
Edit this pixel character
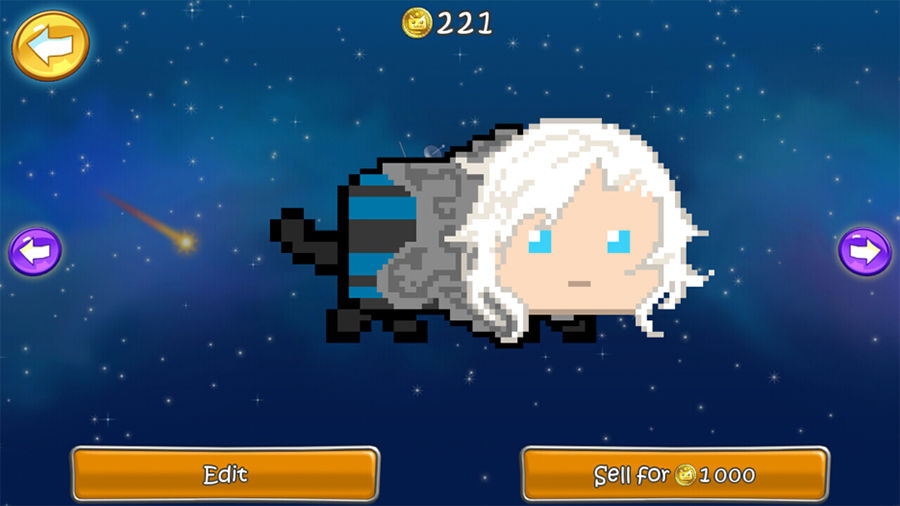click(x=225, y=474)
